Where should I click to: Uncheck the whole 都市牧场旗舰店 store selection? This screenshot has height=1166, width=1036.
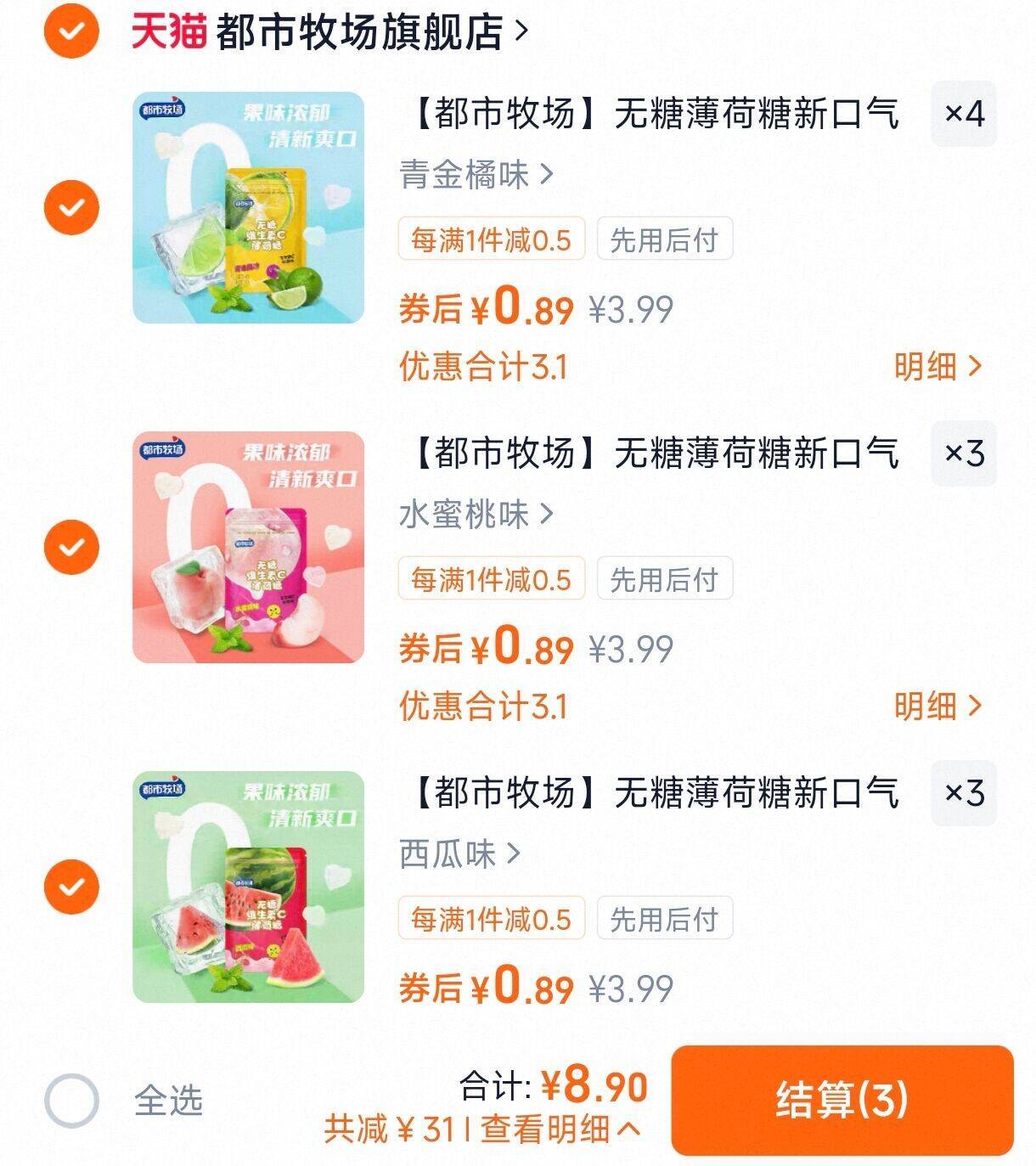tap(71, 31)
